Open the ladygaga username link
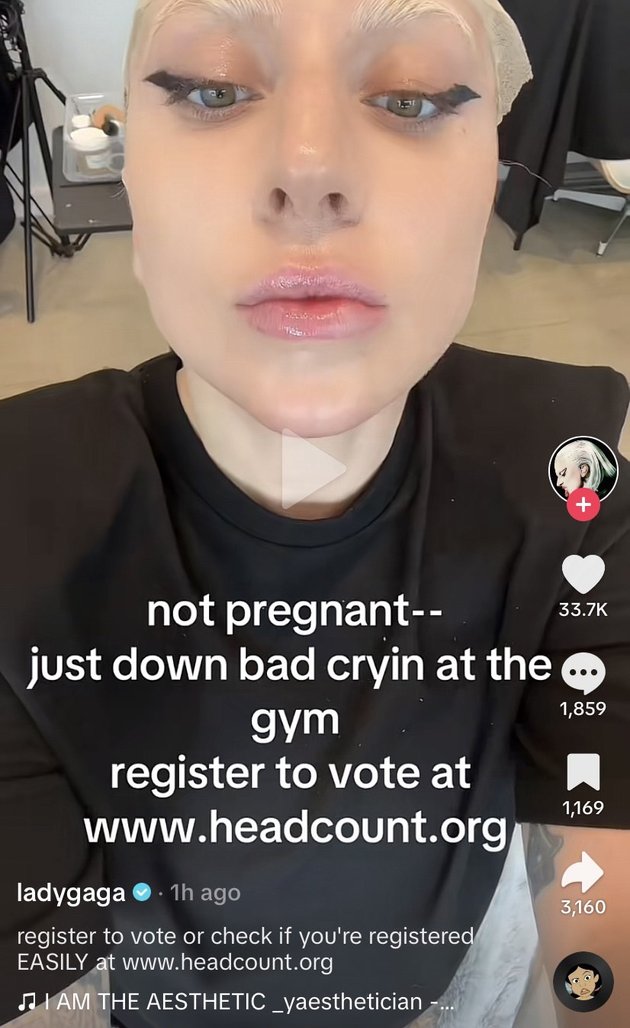 70,892
